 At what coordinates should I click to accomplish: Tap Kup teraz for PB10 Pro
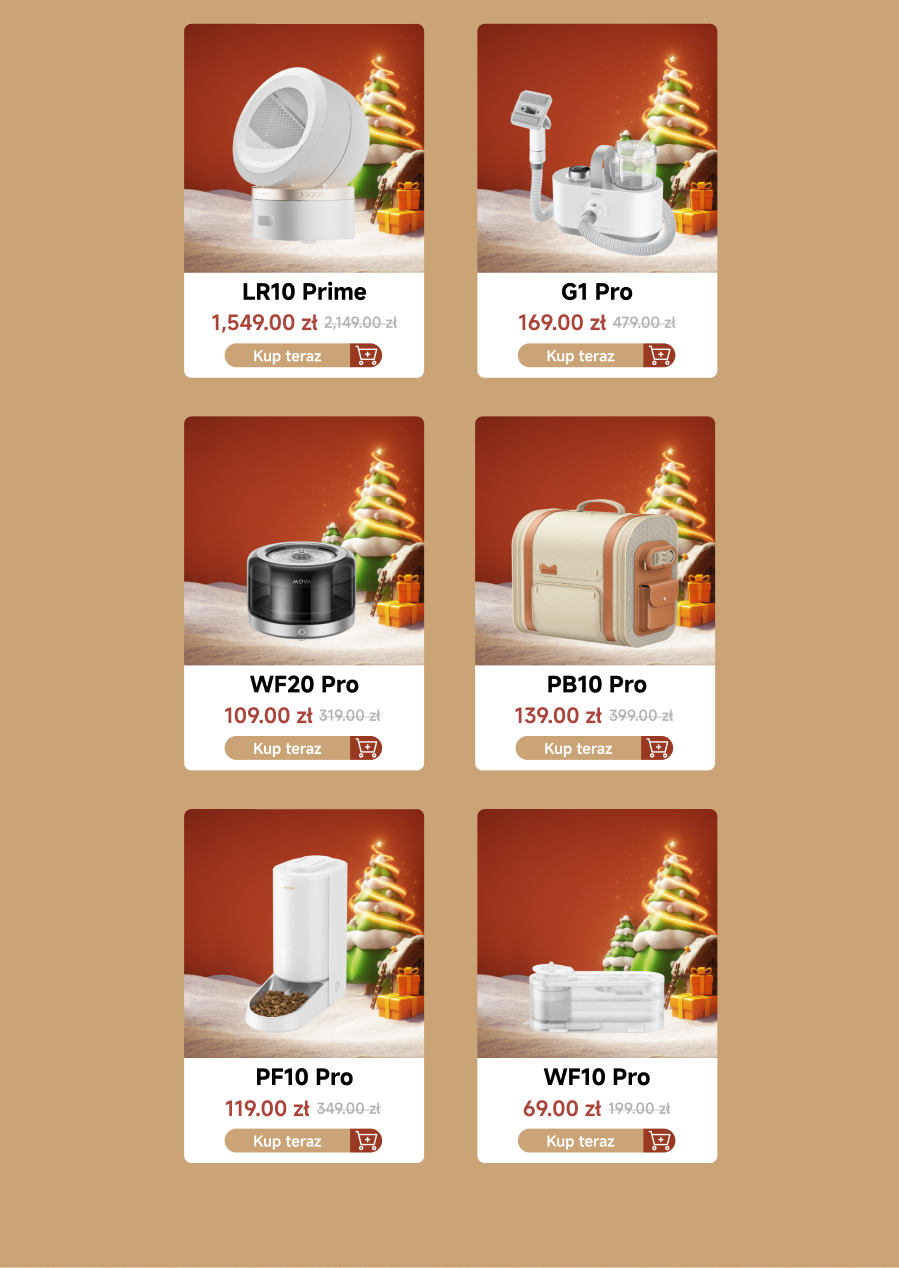coord(578,748)
